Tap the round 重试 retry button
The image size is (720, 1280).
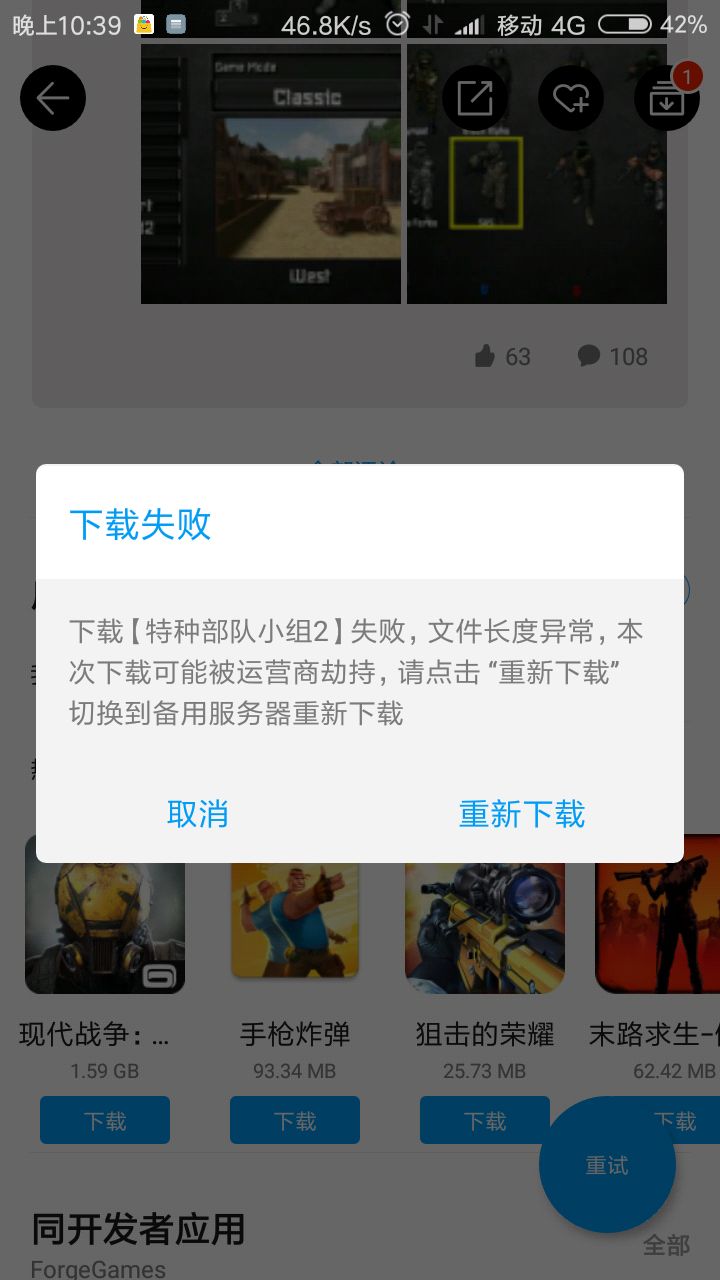click(607, 1165)
